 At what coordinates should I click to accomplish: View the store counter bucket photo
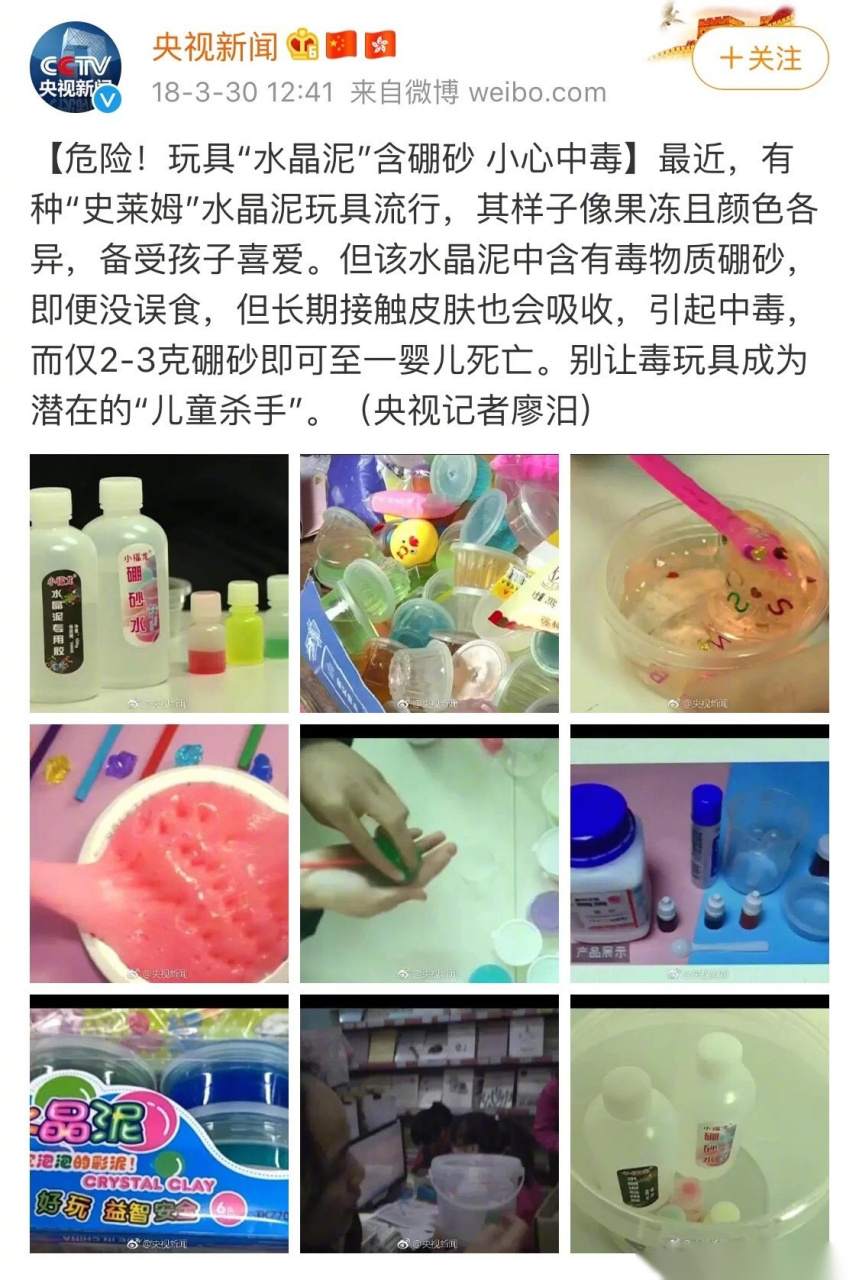[x=428, y=1123]
